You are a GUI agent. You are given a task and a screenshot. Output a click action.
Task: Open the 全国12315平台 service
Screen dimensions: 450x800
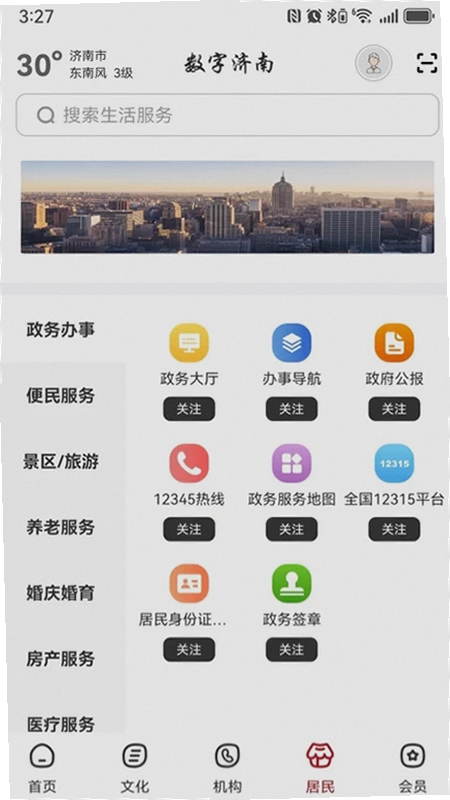pos(394,474)
